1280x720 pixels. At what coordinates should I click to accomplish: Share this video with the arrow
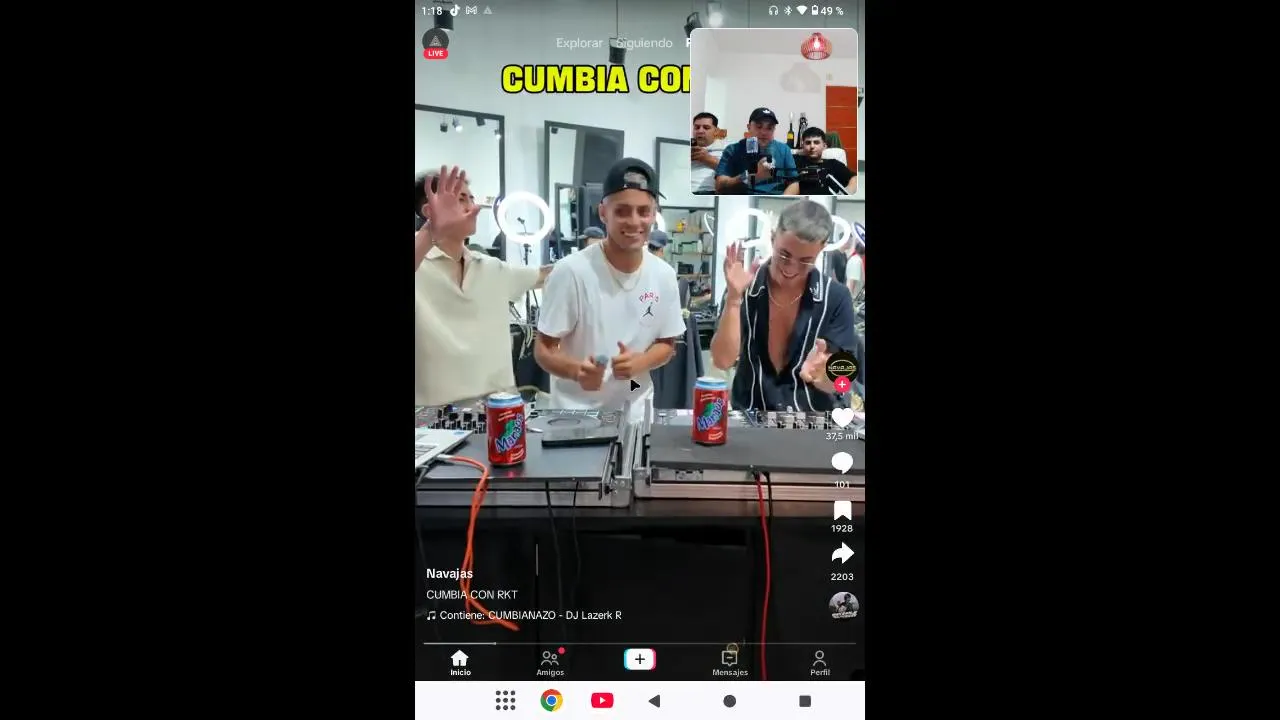842,554
